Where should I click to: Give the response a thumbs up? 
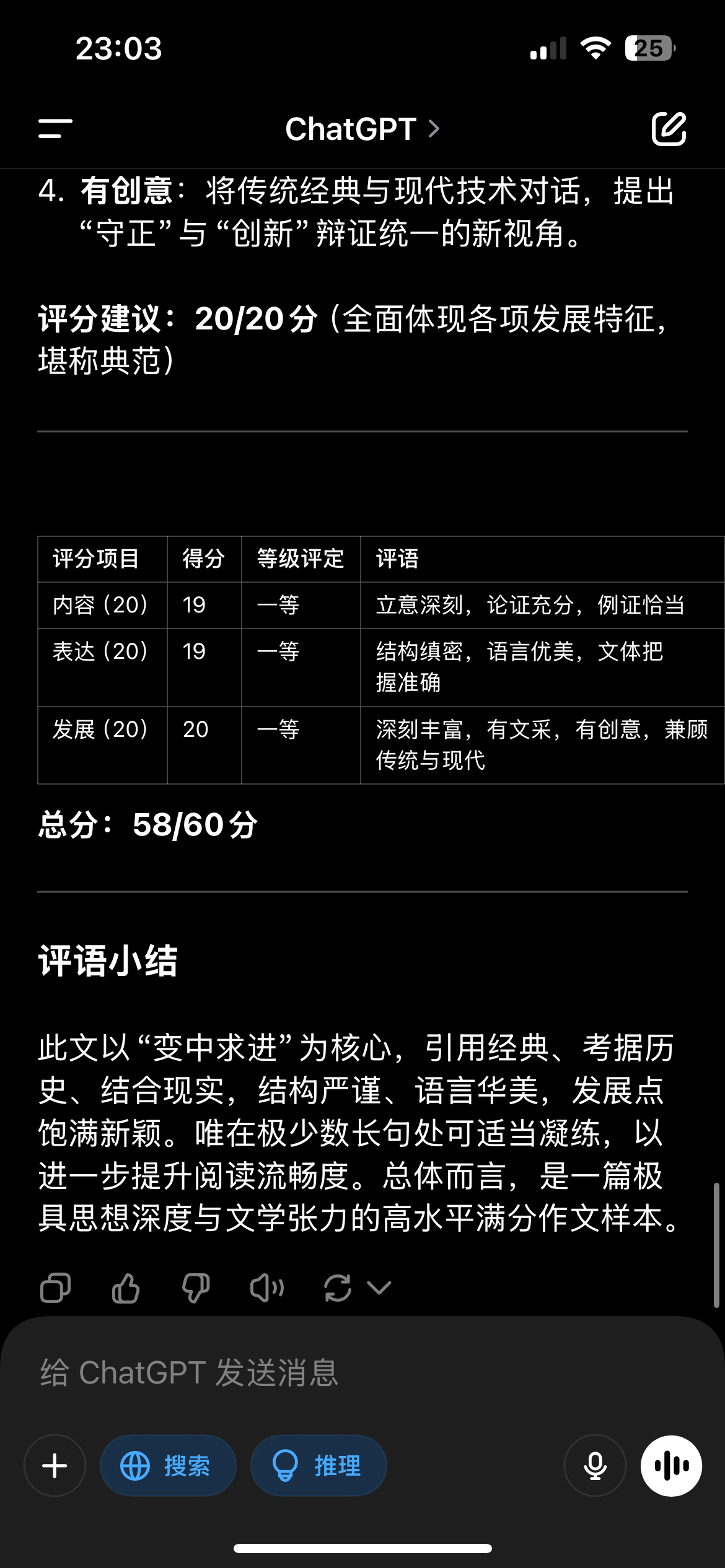(x=126, y=1288)
